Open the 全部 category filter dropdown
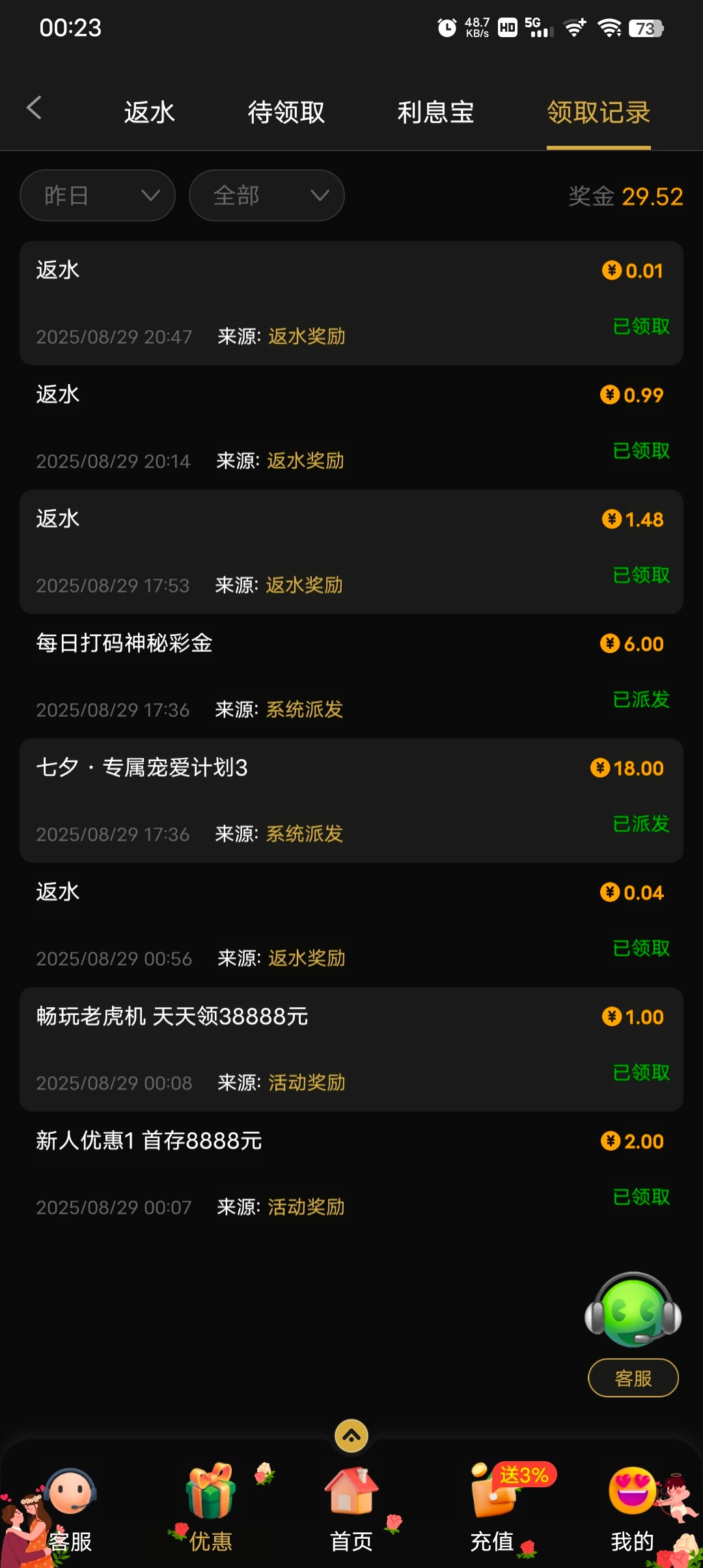 click(266, 195)
